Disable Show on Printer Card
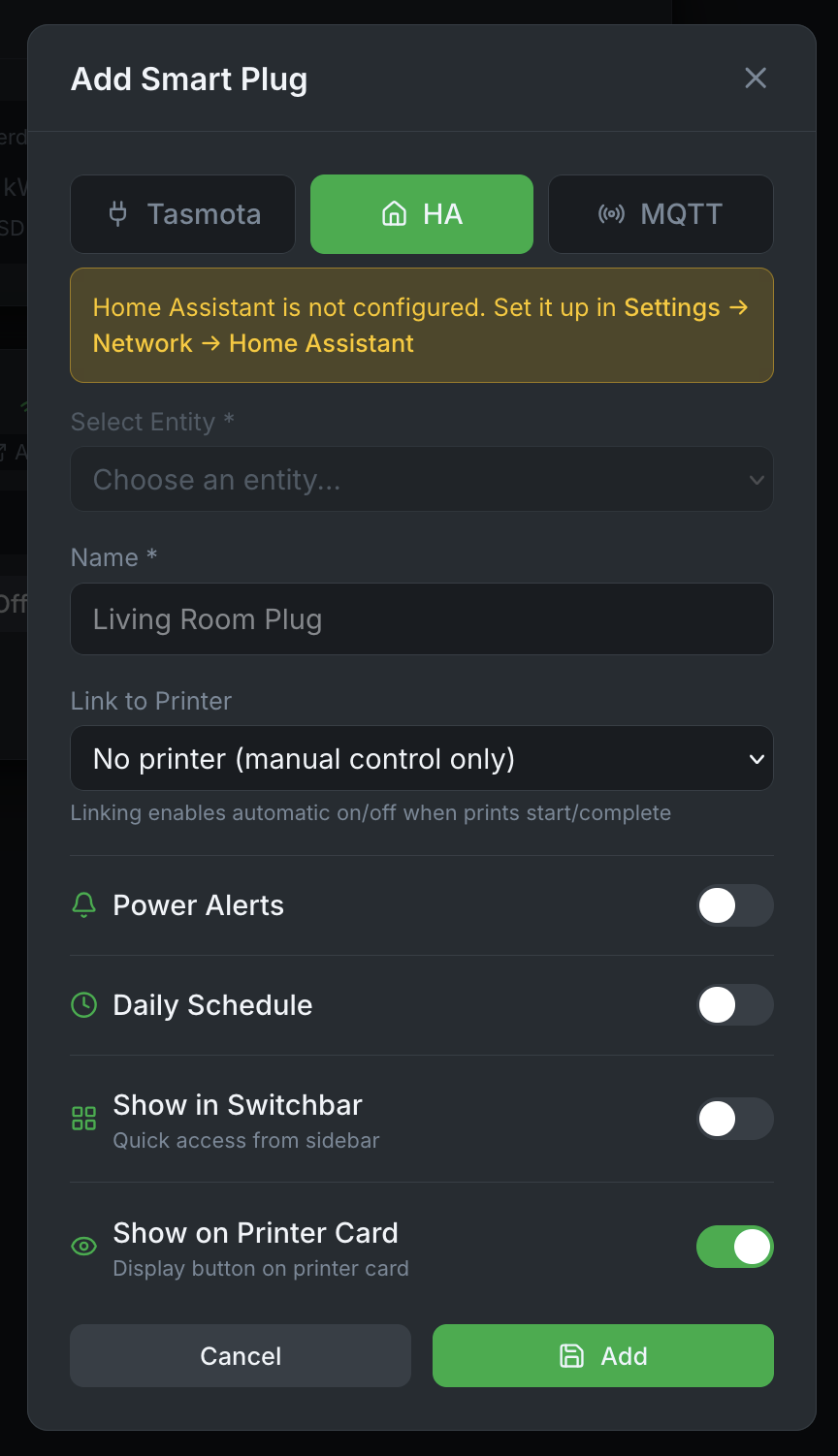Image resolution: width=838 pixels, height=1456 pixels. (735, 1247)
